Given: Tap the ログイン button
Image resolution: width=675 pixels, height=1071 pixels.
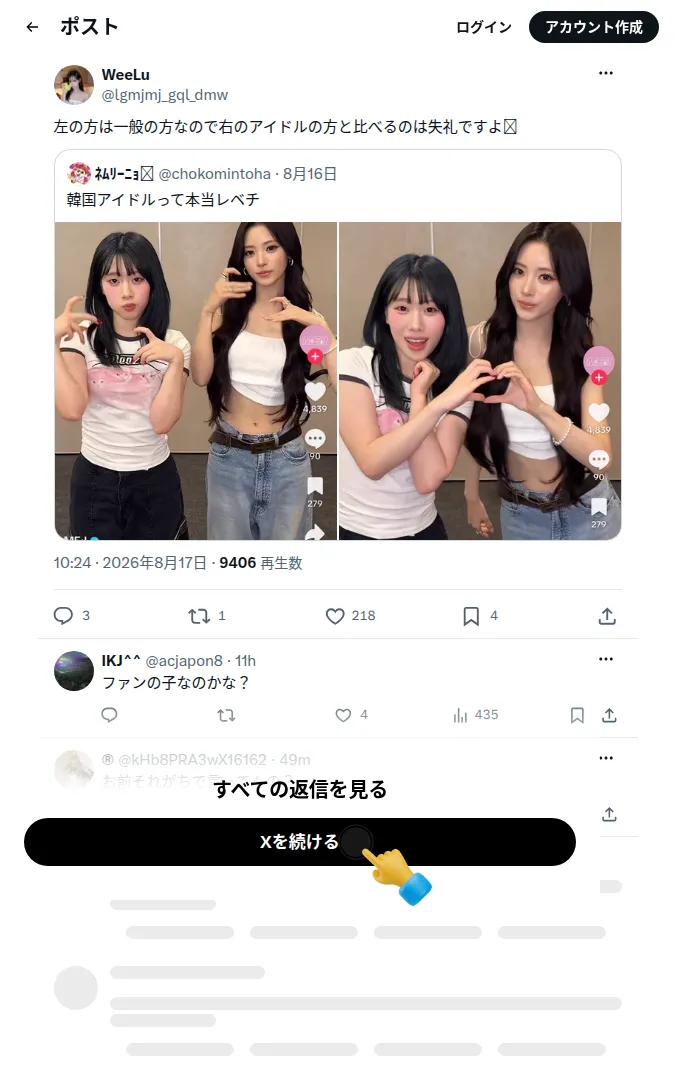Looking at the screenshot, I should [484, 27].
